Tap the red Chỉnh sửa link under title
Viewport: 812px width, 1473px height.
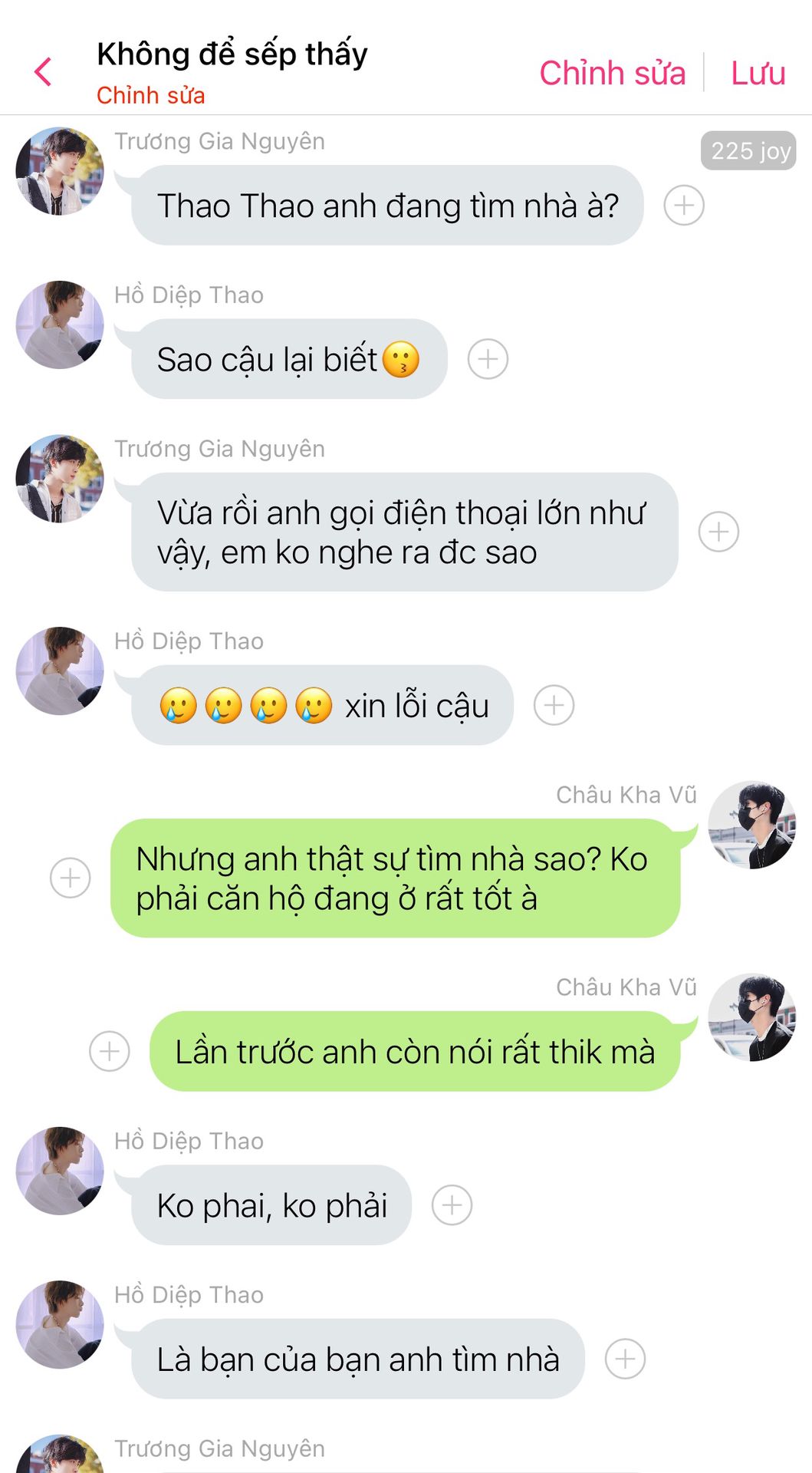point(151,95)
